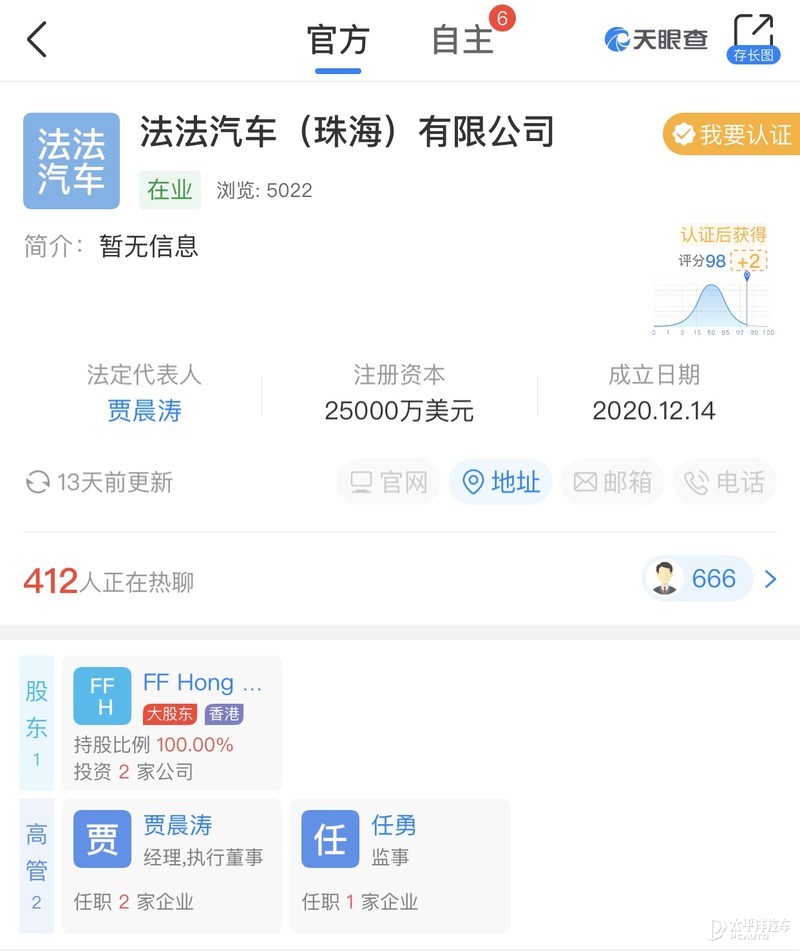Screen dimensions: 800x951
Task: Toggle the 在业 company status label
Action: (x=168, y=191)
